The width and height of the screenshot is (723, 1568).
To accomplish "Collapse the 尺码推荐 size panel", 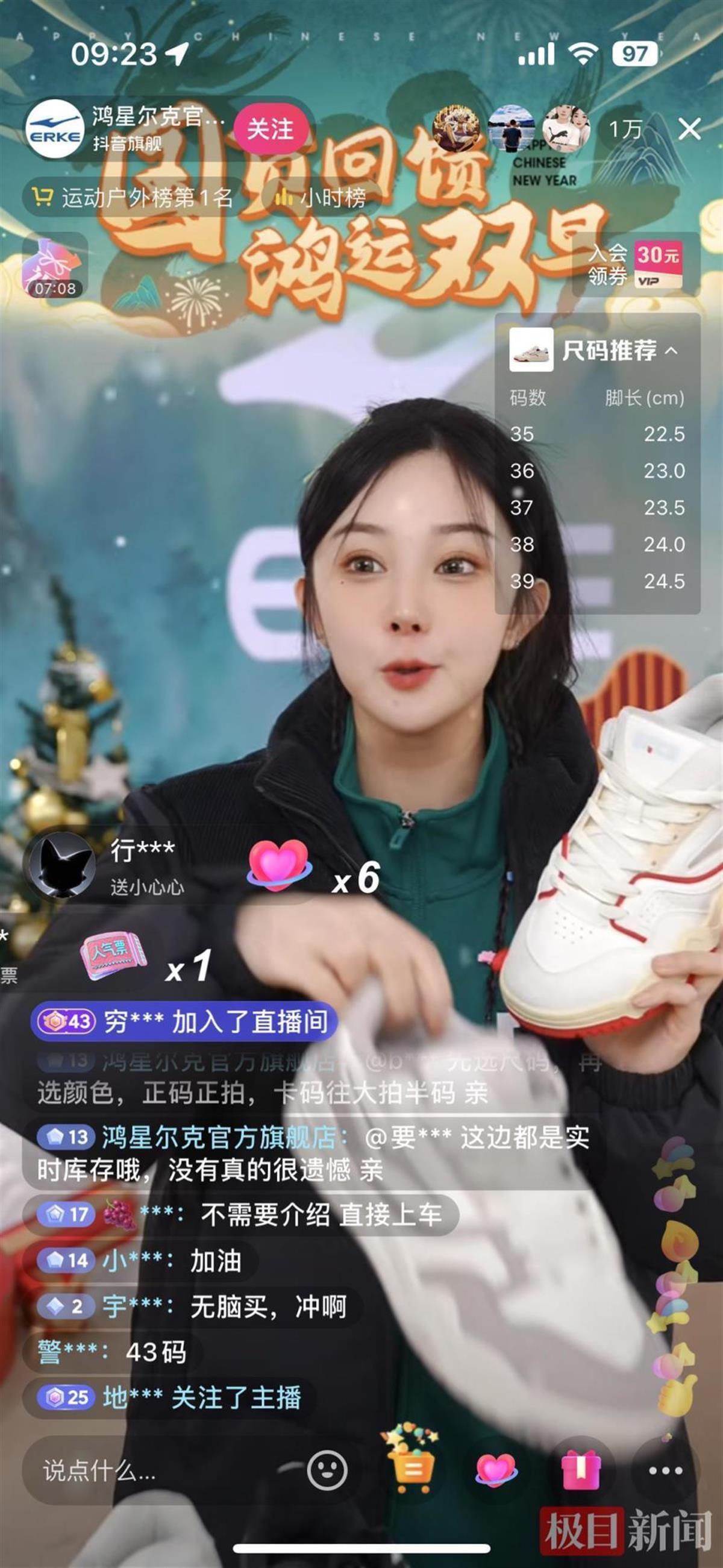I will click(671, 351).
